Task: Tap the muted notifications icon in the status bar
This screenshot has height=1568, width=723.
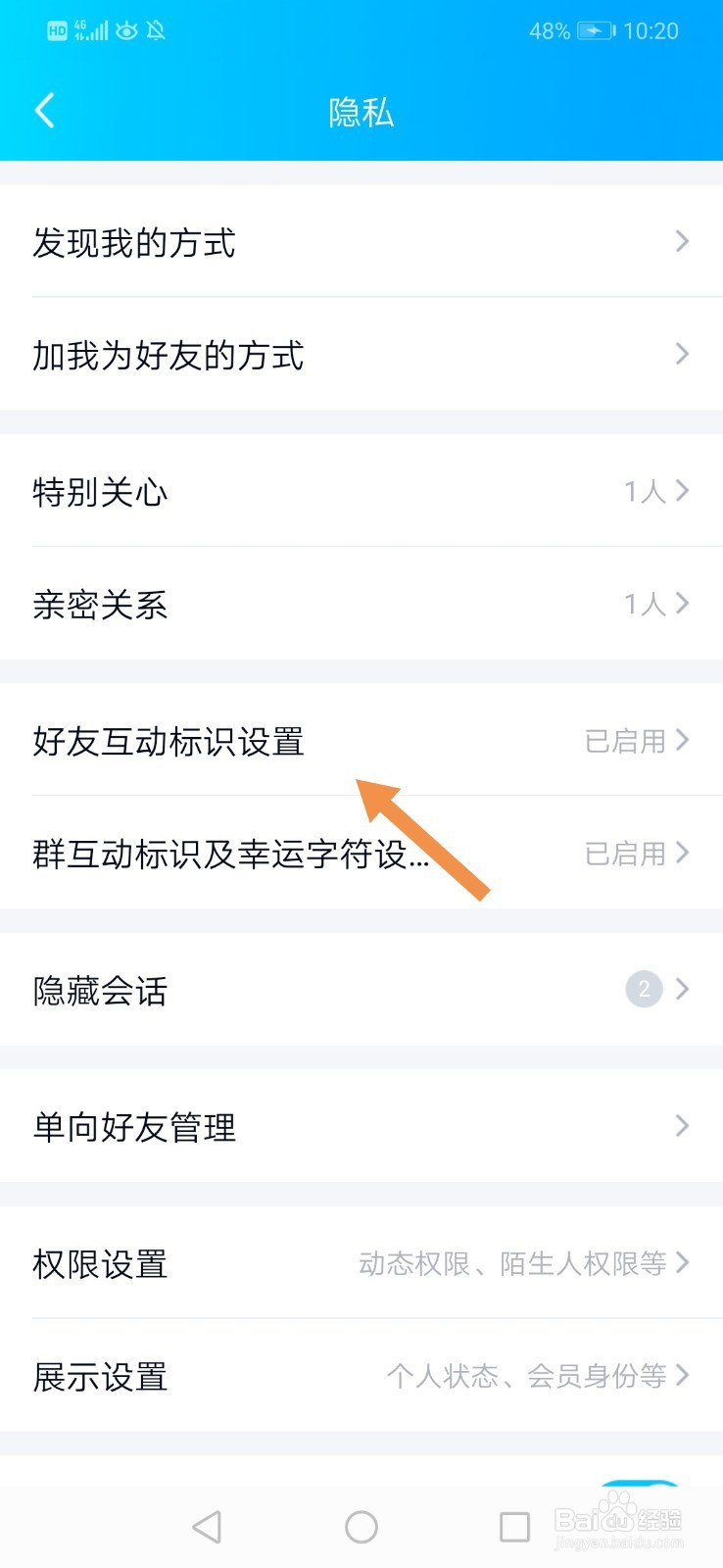Action: (x=155, y=30)
